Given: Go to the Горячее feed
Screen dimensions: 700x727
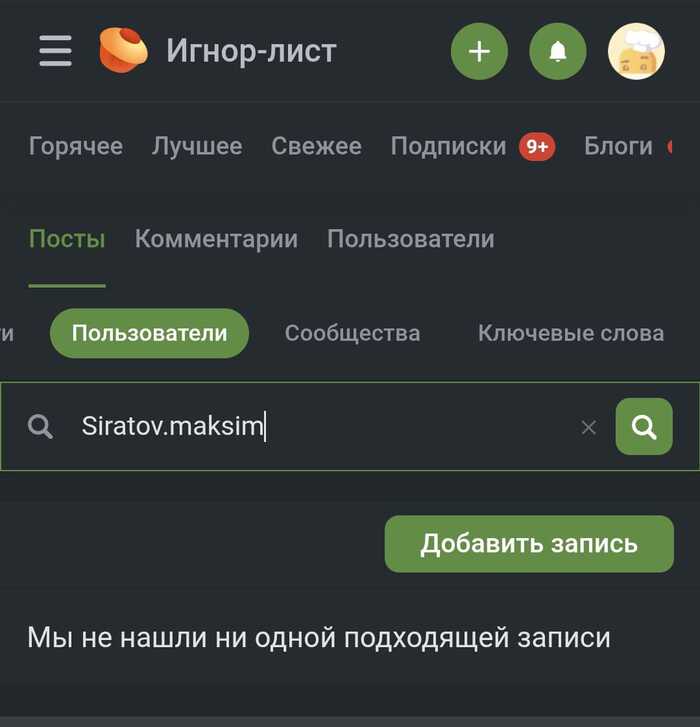Looking at the screenshot, I should [76, 146].
